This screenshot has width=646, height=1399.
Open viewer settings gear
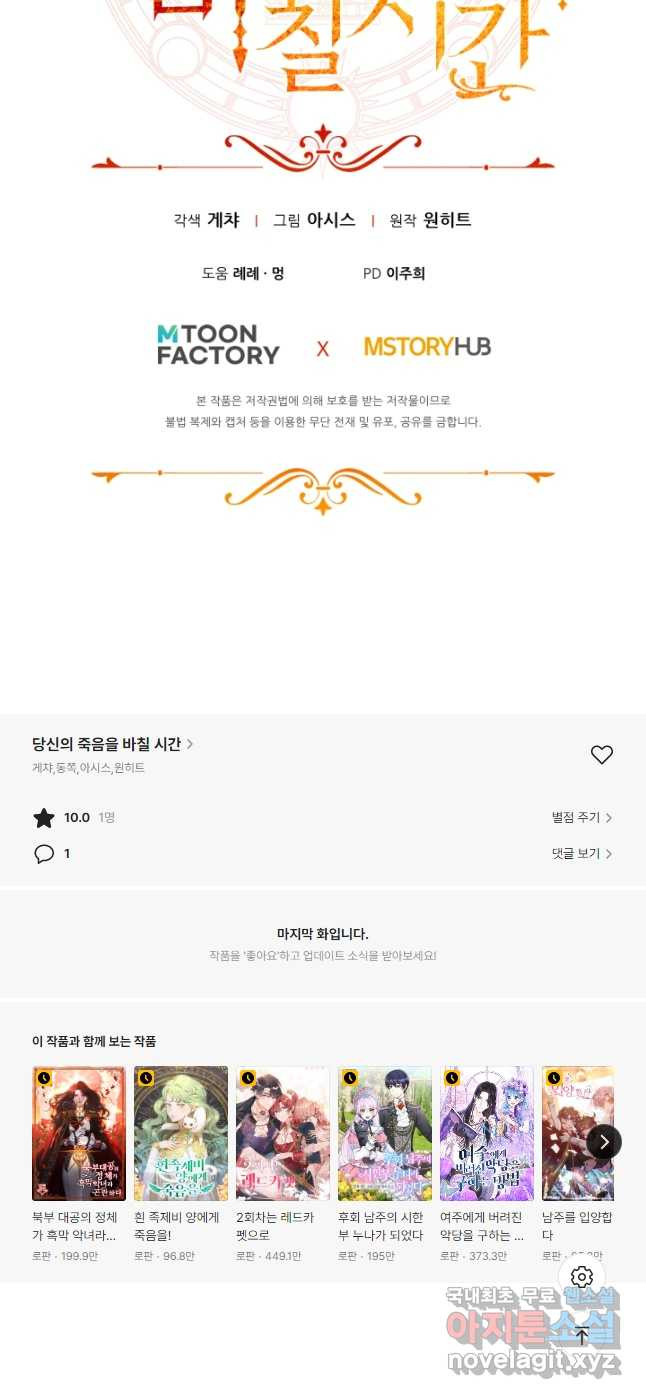coord(582,1277)
